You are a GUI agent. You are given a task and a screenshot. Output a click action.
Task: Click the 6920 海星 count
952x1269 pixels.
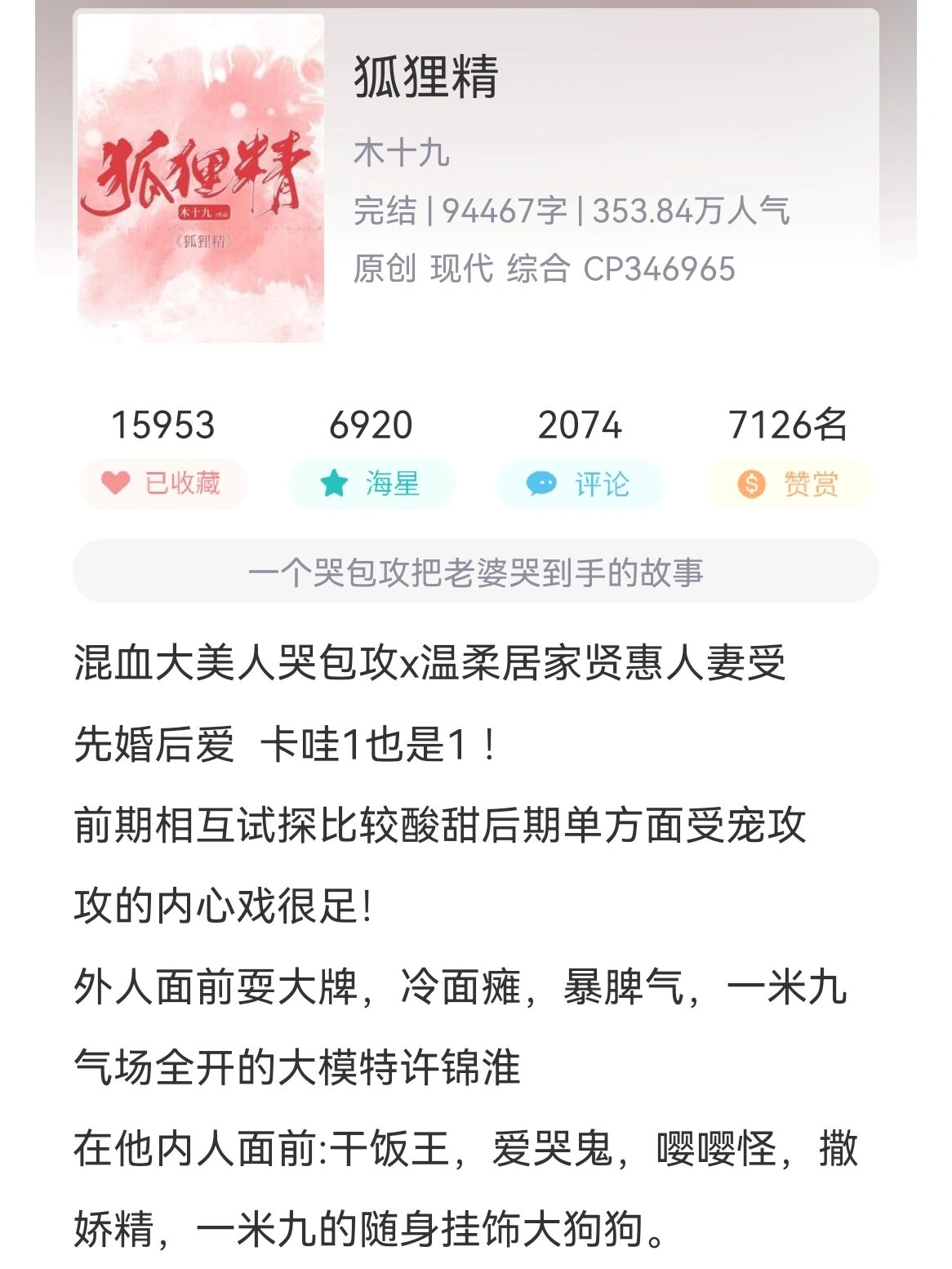point(371,425)
